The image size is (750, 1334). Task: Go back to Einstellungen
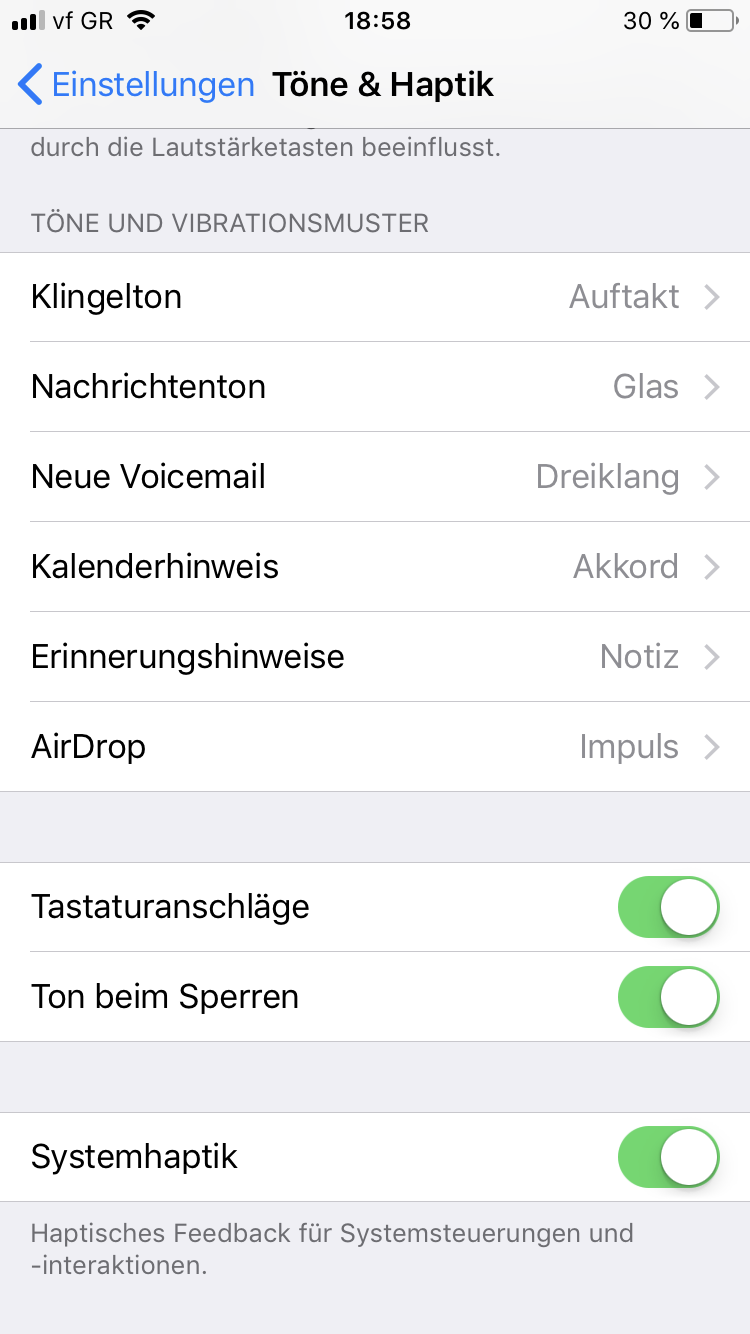(x=136, y=85)
